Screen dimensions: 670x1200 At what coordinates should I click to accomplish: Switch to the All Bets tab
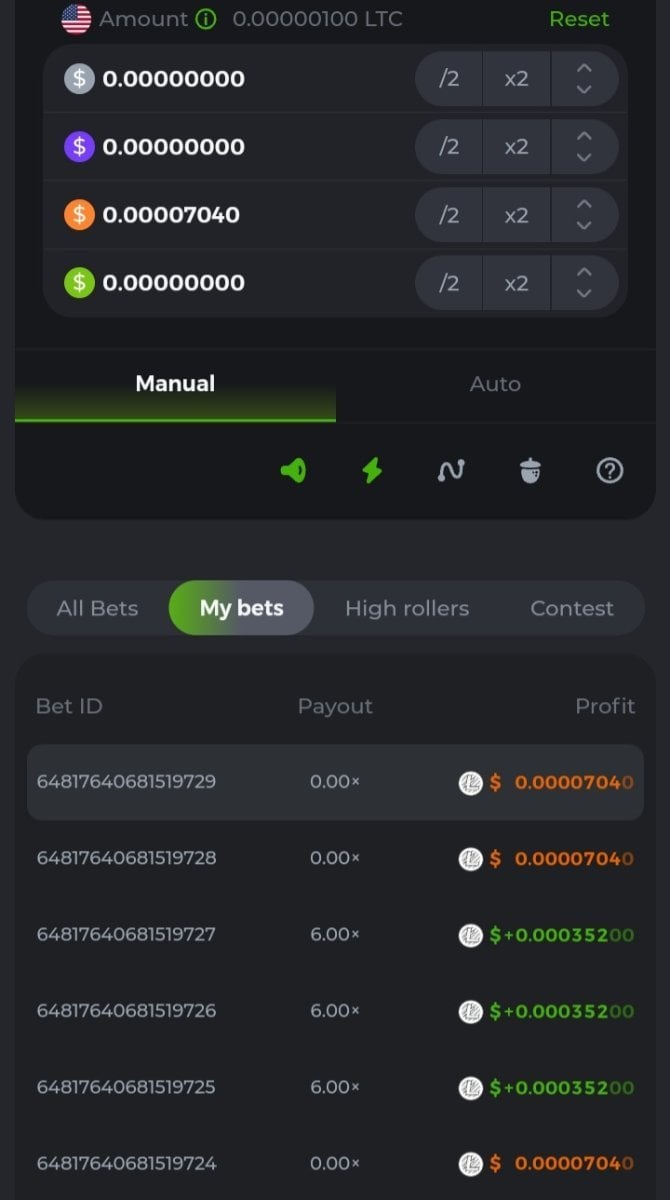click(97, 608)
